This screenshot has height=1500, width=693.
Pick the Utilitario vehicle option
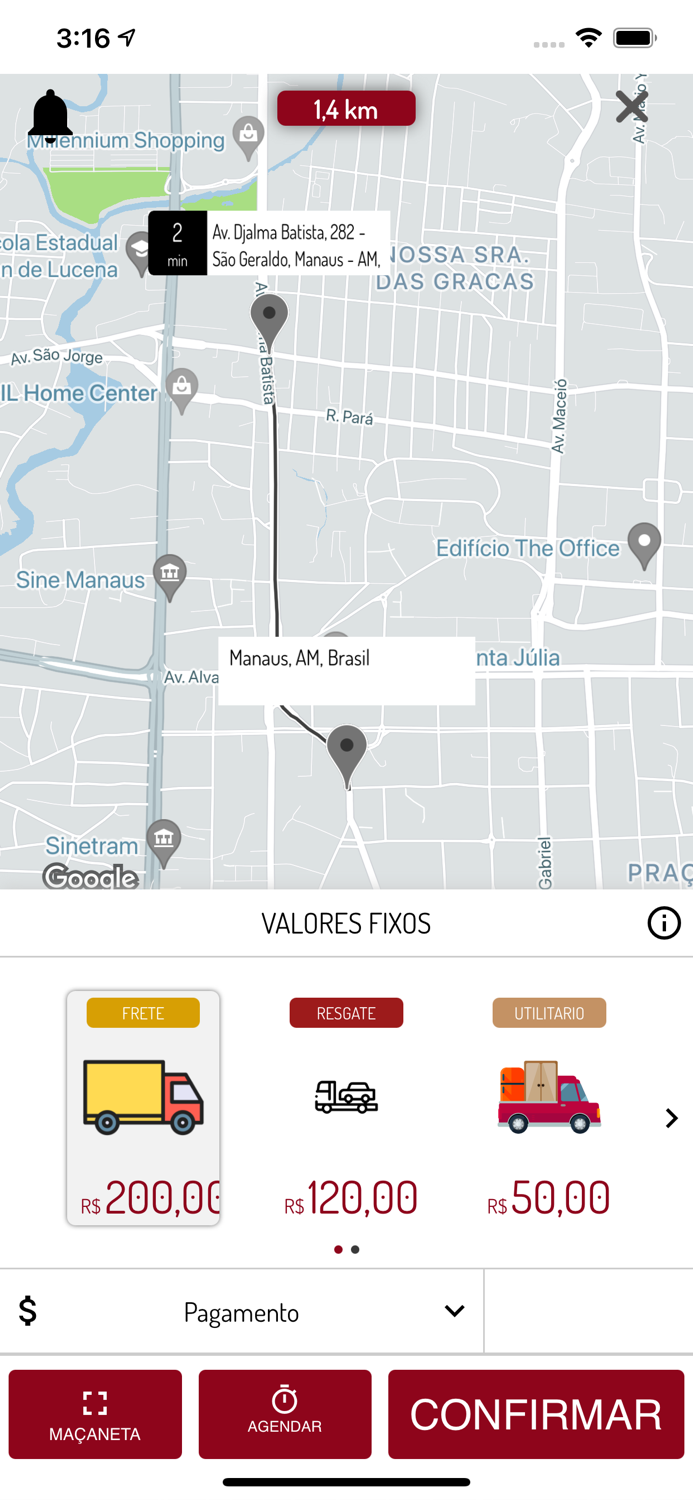[x=549, y=1107]
